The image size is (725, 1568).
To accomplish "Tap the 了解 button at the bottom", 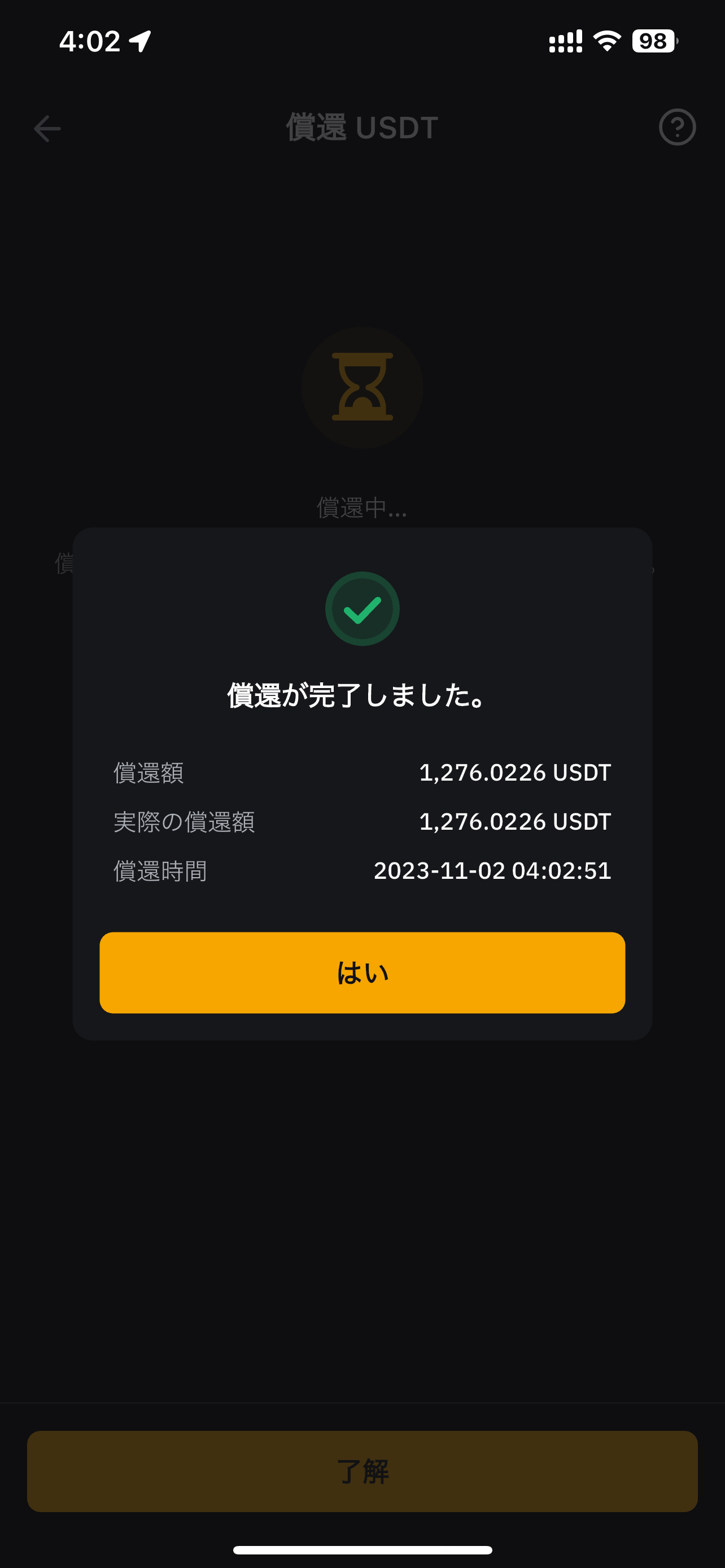I will 362,1470.
